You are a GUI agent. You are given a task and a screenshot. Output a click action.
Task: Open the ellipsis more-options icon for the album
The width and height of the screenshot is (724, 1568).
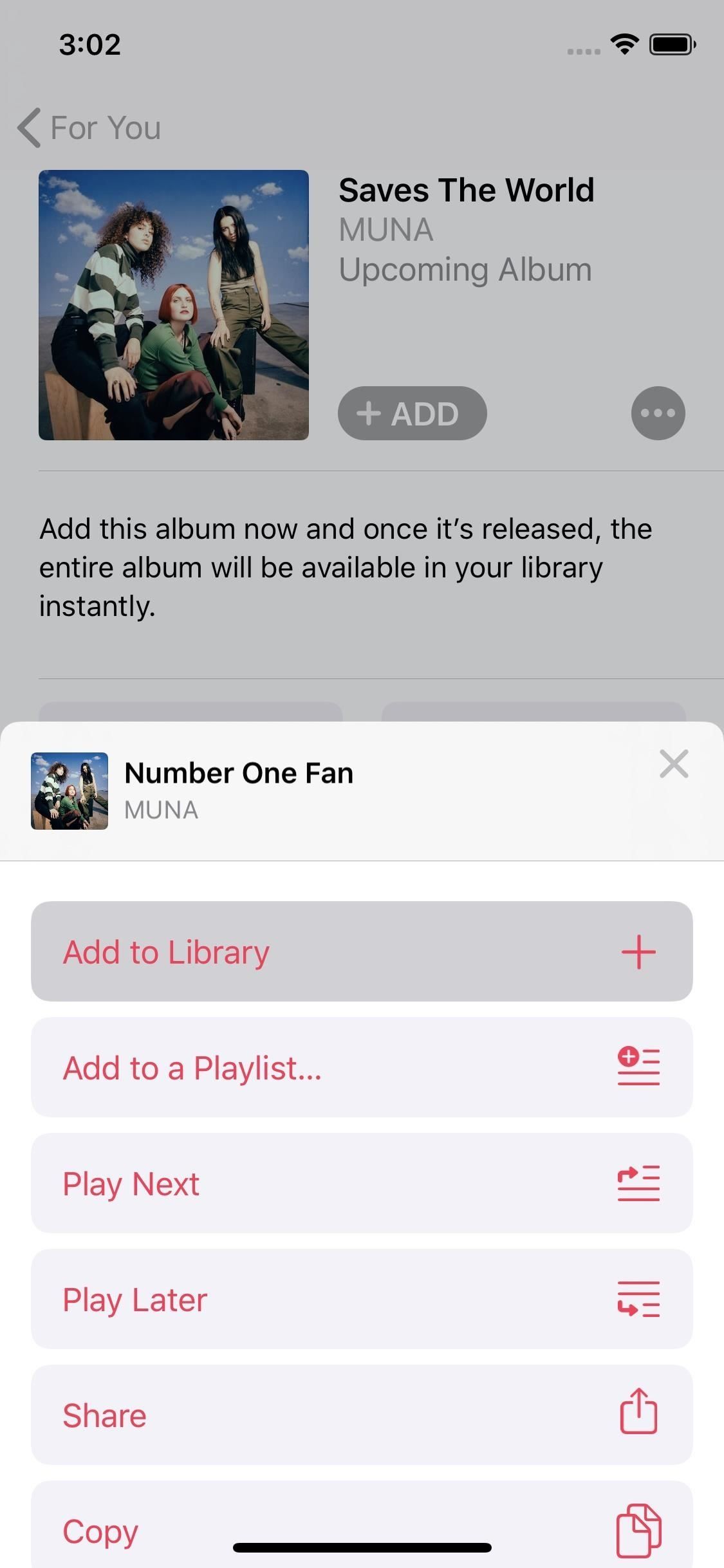click(658, 413)
